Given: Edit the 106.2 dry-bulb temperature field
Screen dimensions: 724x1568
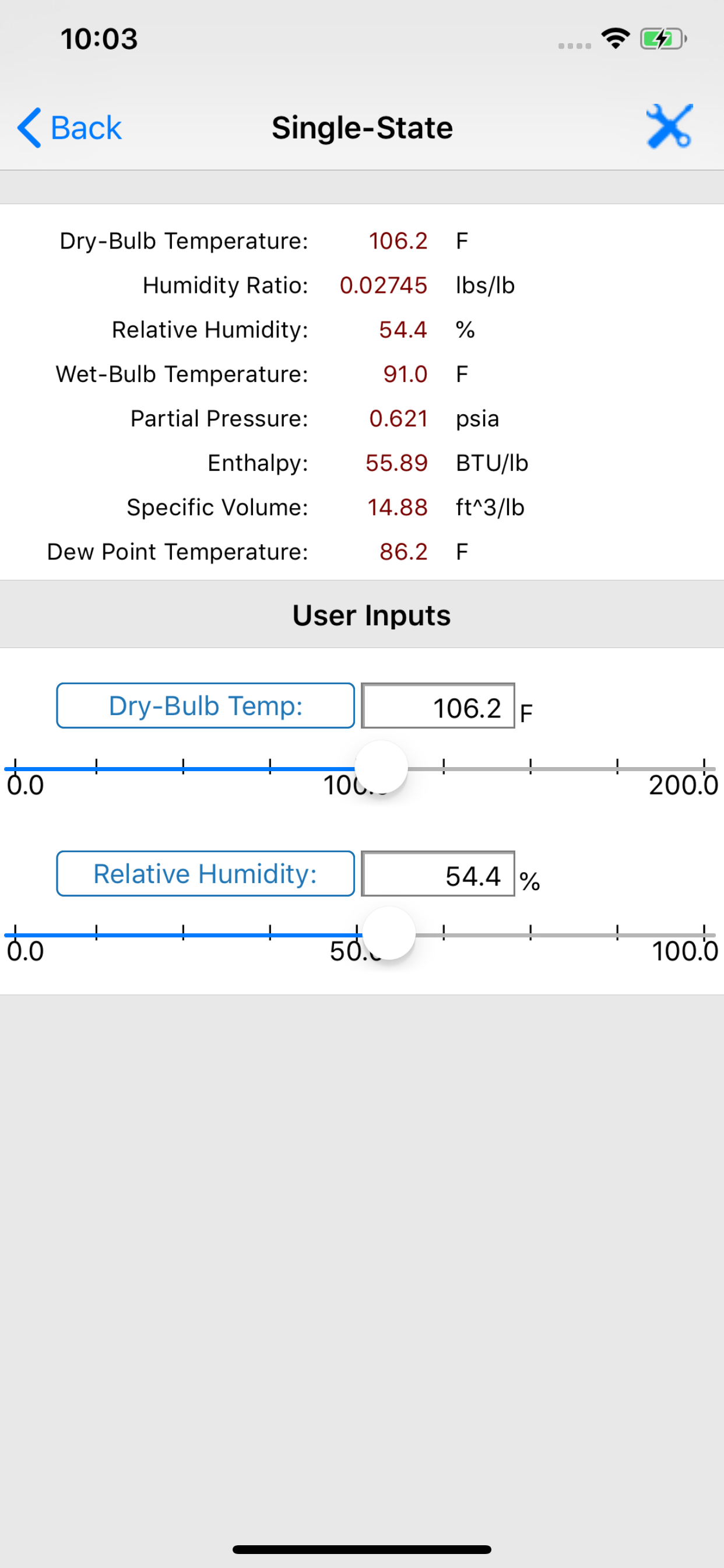Looking at the screenshot, I should point(438,706).
